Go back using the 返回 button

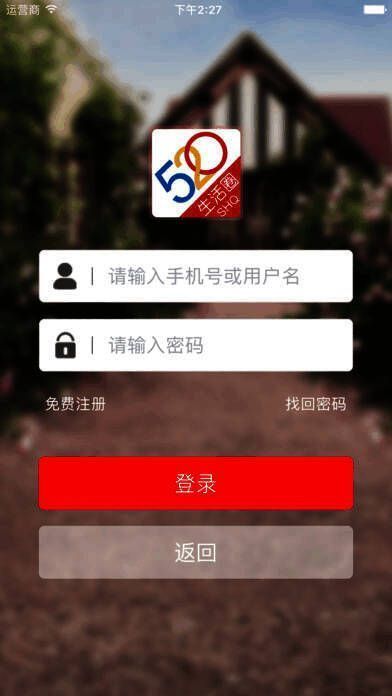click(196, 553)
